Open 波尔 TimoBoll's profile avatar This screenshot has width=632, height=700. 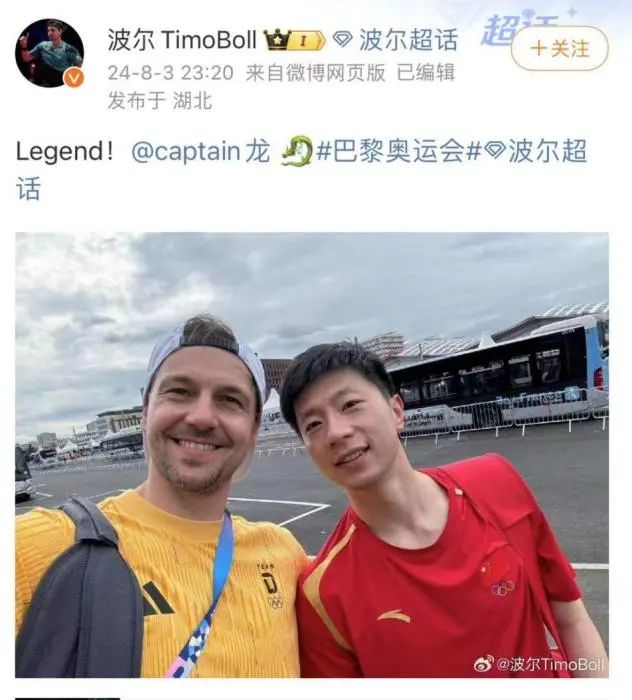[x=49, y=53]
